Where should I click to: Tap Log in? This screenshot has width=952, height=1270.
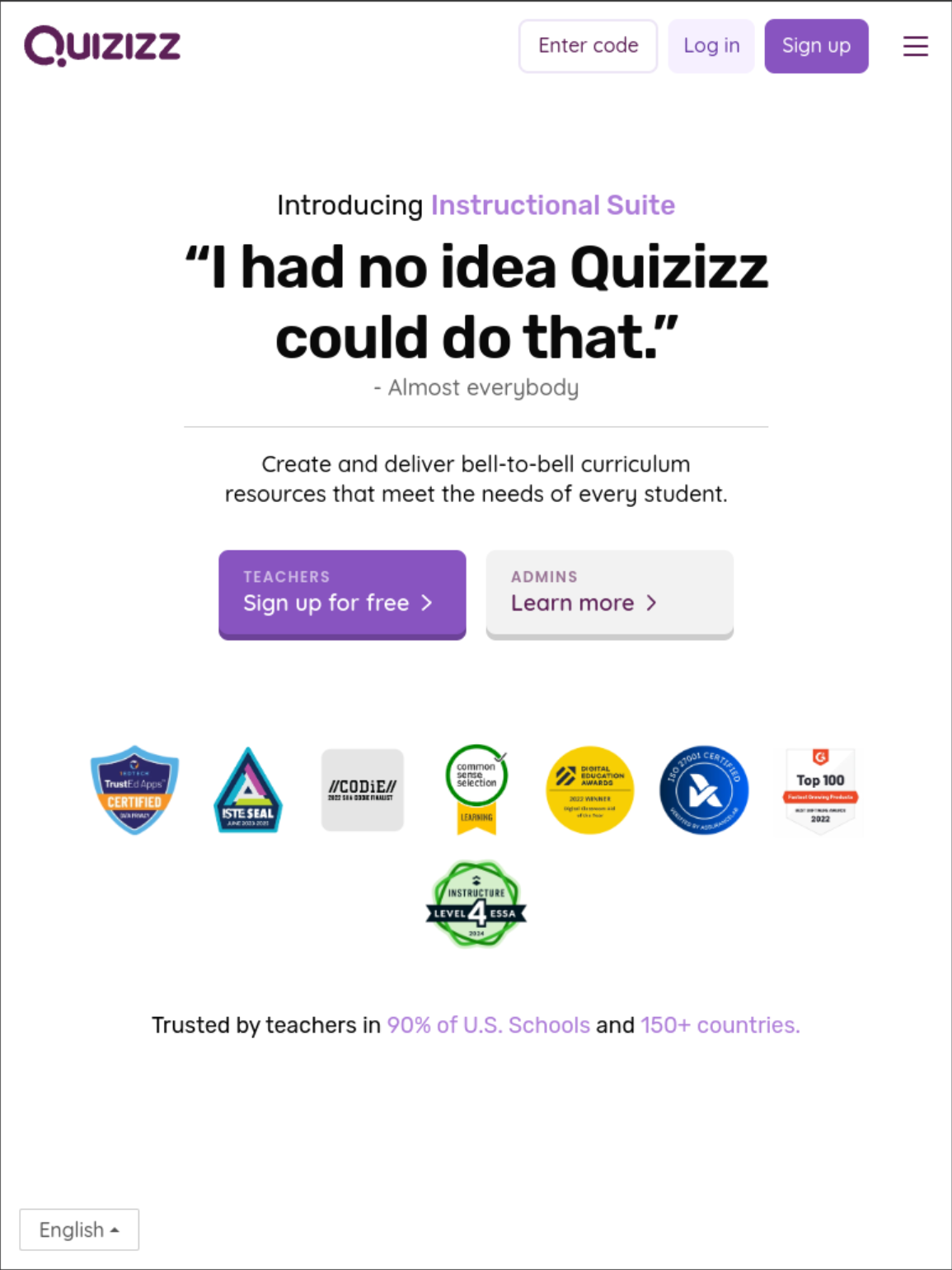pos(711,46)
